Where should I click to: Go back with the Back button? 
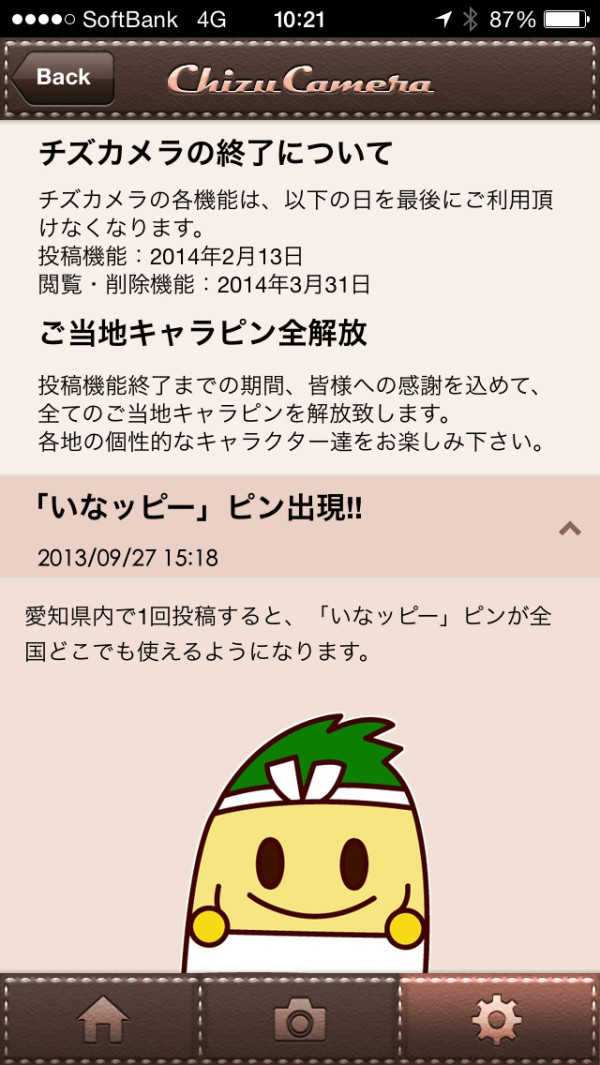[63, 77]
